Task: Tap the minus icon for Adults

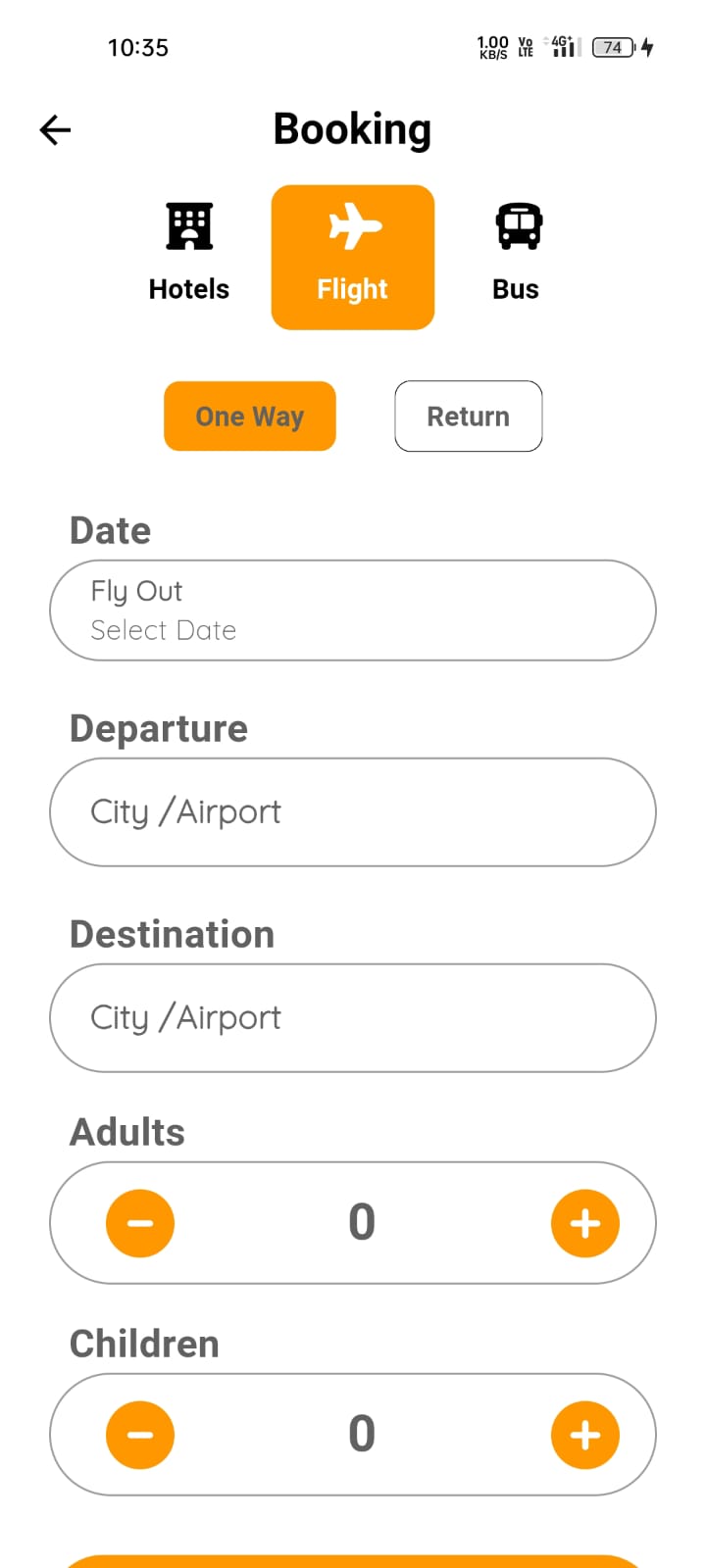Action: (140, 1222)
